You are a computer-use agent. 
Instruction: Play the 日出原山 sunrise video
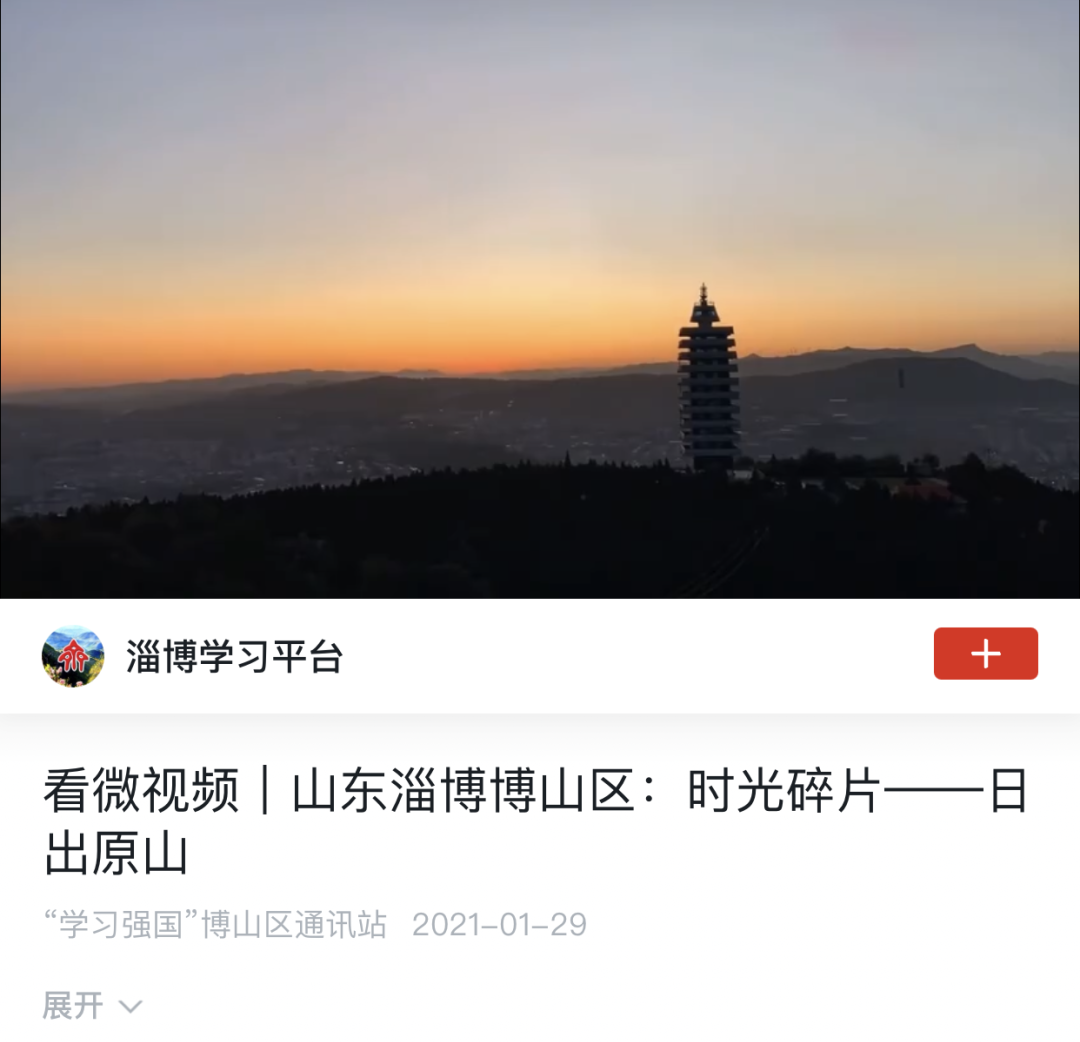point(540,299)
